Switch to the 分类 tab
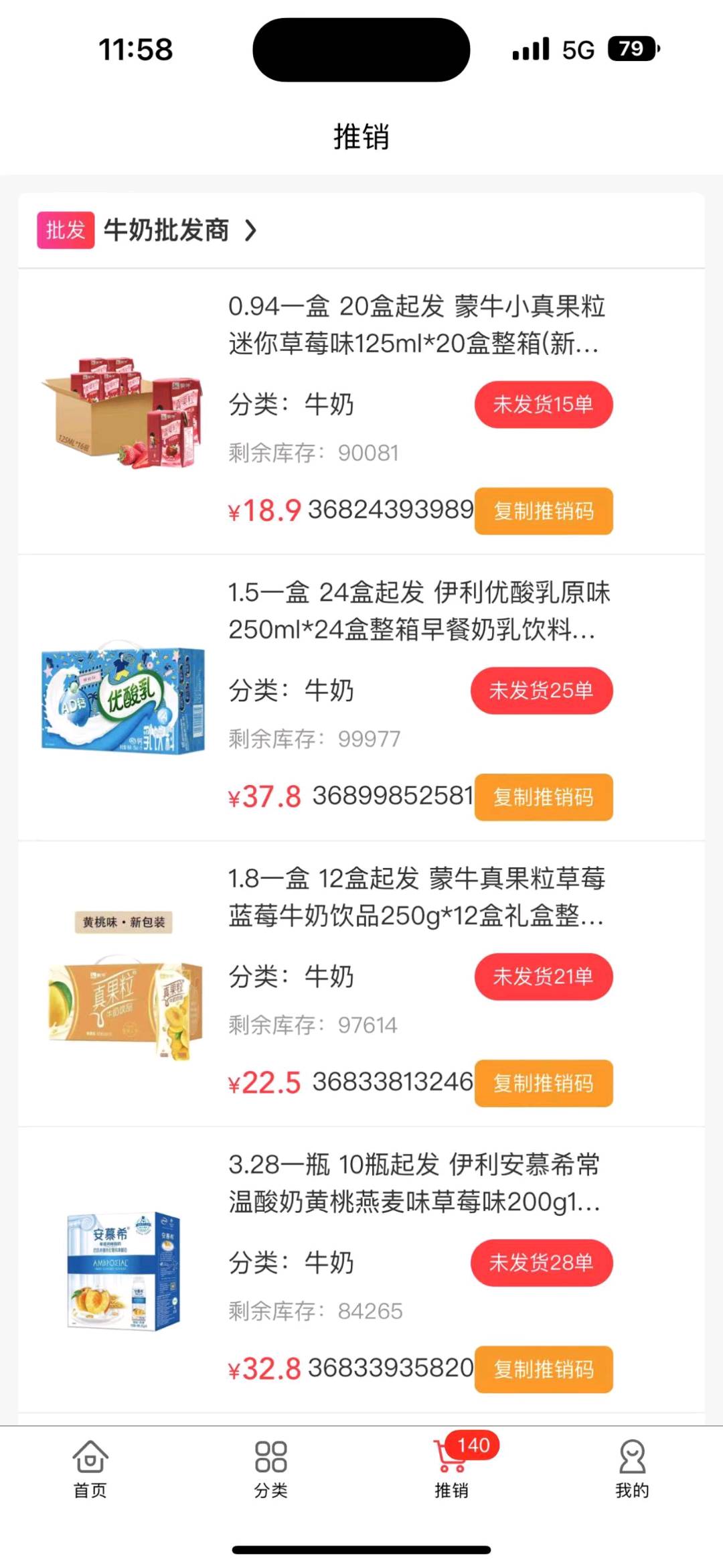Viewport: 723px width, 1568px height. pos(271,1470)
